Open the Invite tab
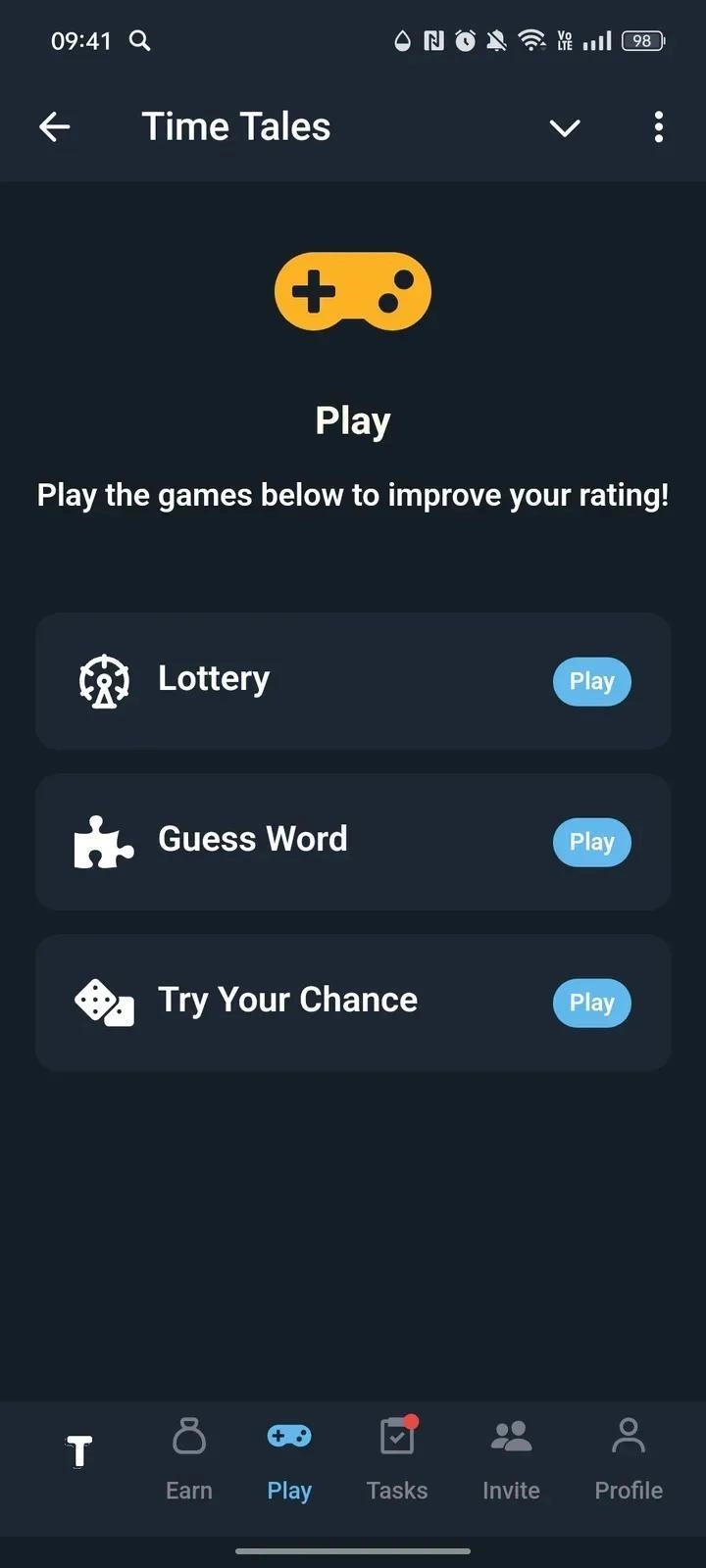This screenshot has height=1568, width=706. (511, 1458)
